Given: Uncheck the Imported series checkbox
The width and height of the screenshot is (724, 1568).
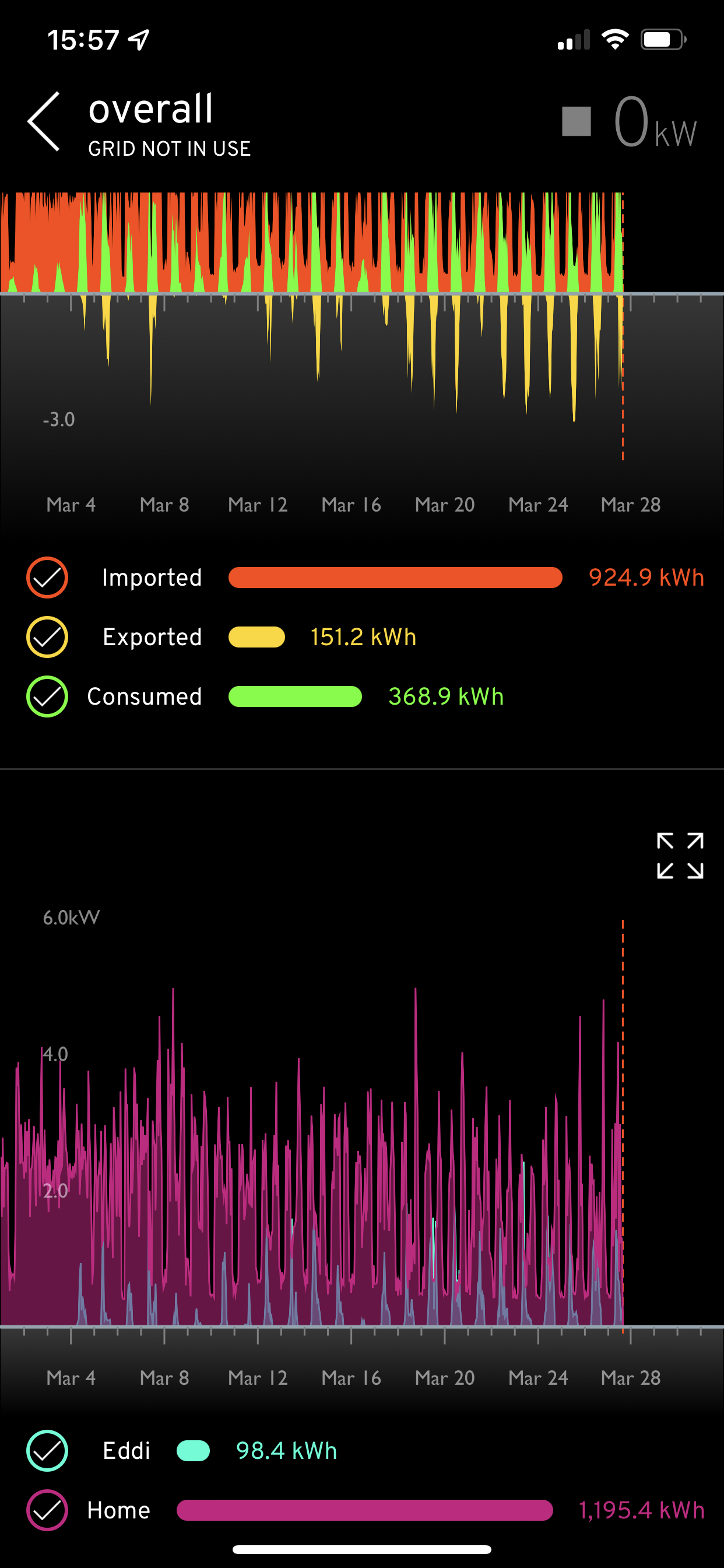Looking at the screenshot, I should [47, 577].
